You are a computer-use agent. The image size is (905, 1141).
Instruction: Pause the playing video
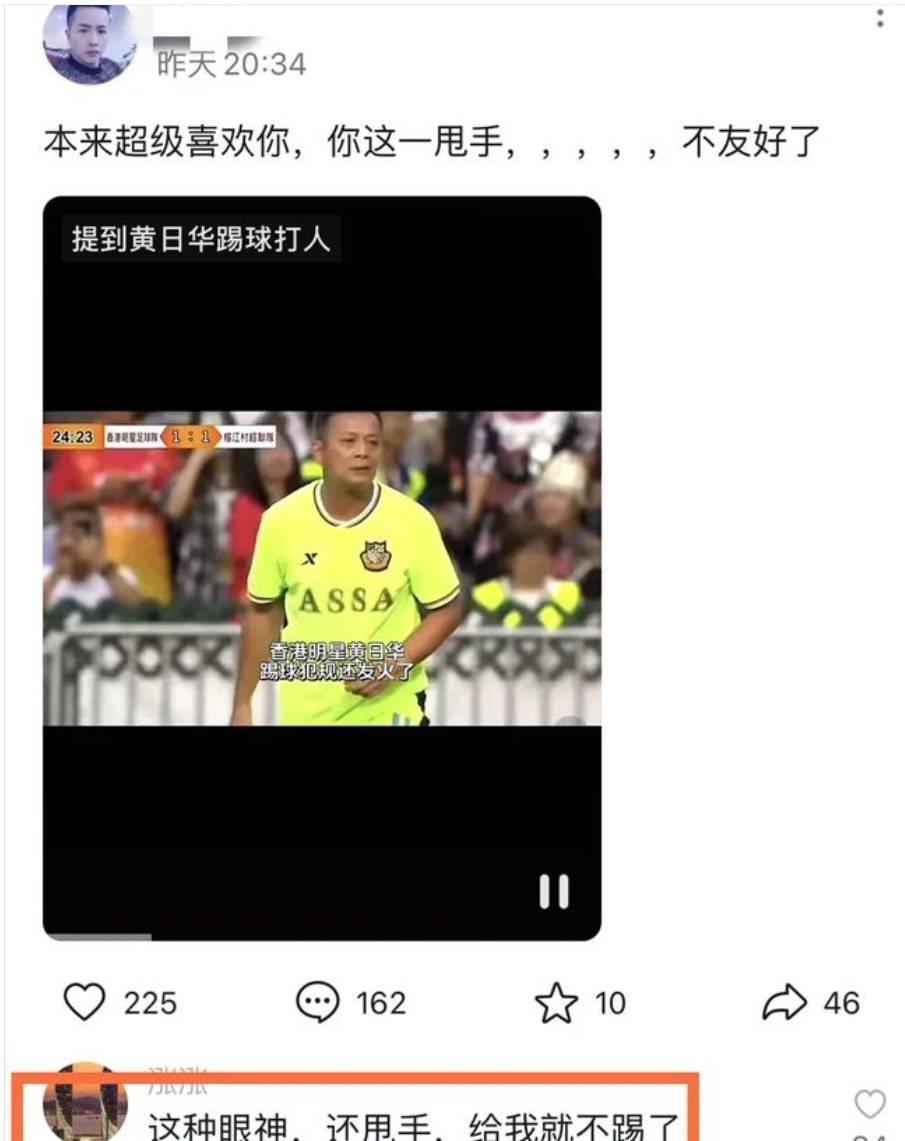(x=554, y=891)
